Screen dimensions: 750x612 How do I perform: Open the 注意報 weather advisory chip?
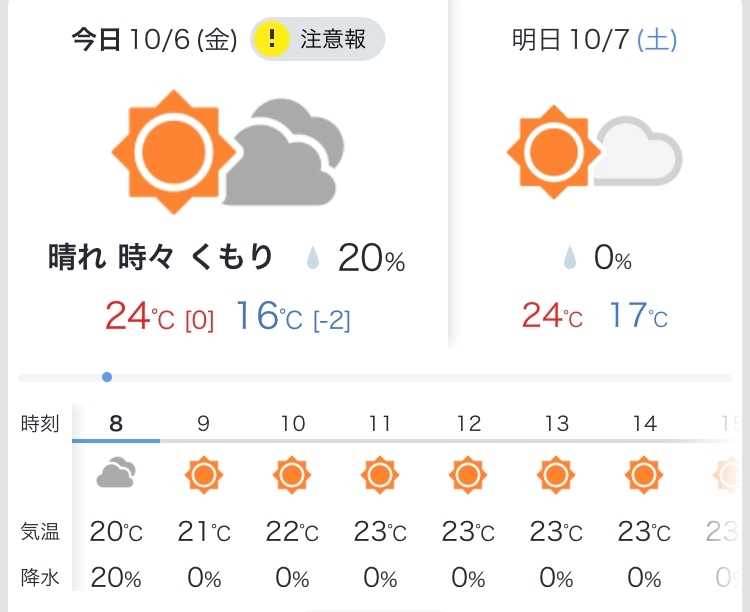click(x=318, y=39)
